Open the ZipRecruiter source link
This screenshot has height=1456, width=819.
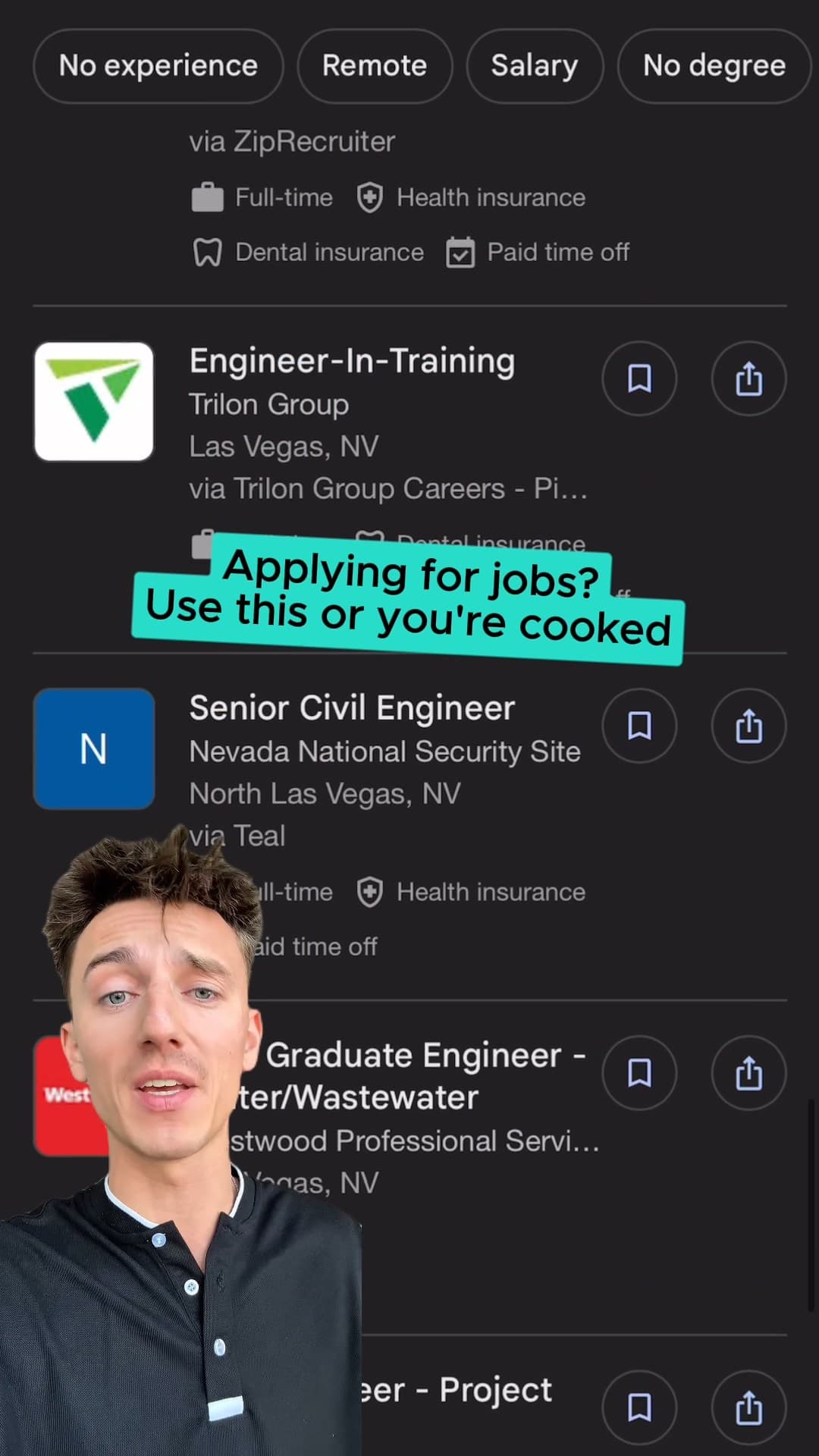pos(292,141)
